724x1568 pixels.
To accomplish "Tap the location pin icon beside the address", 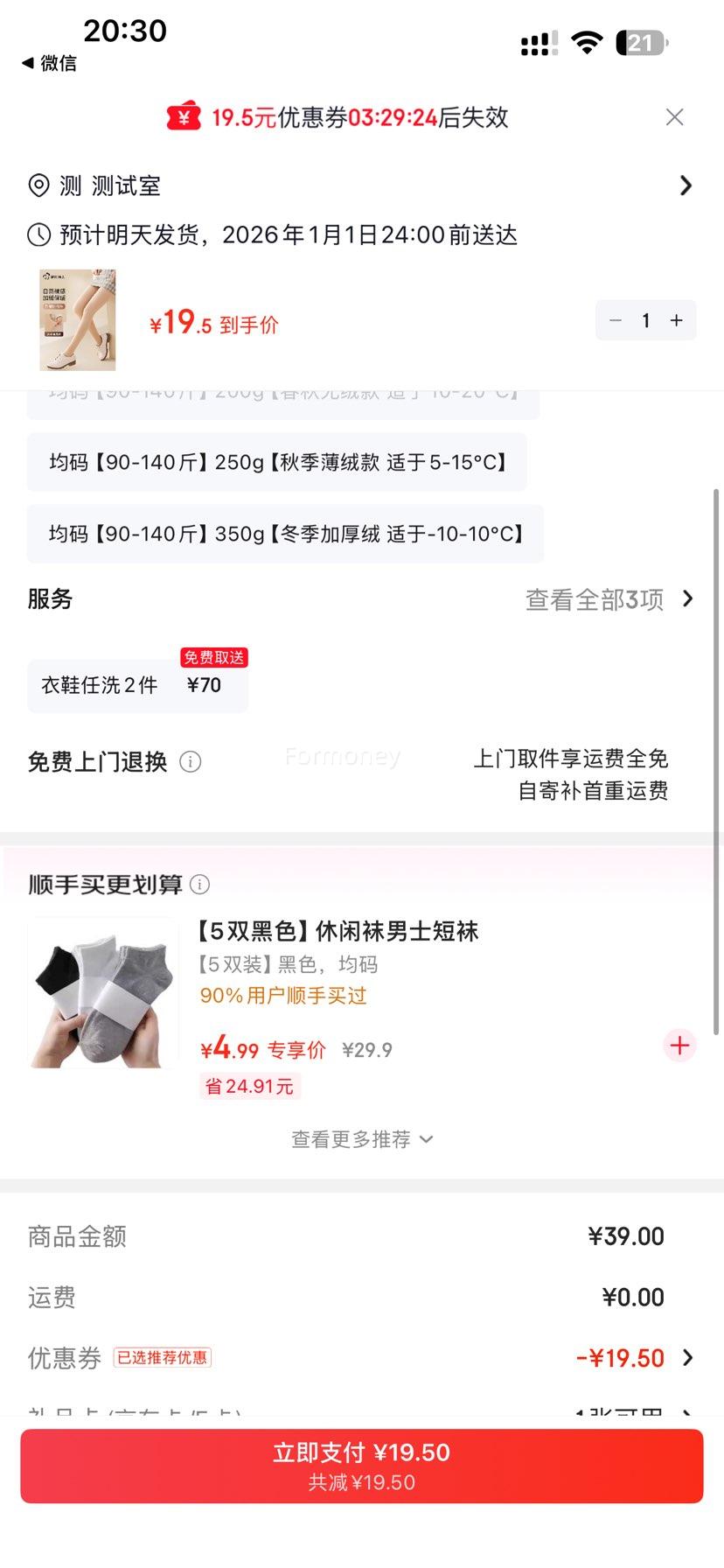I will (37, 185).
